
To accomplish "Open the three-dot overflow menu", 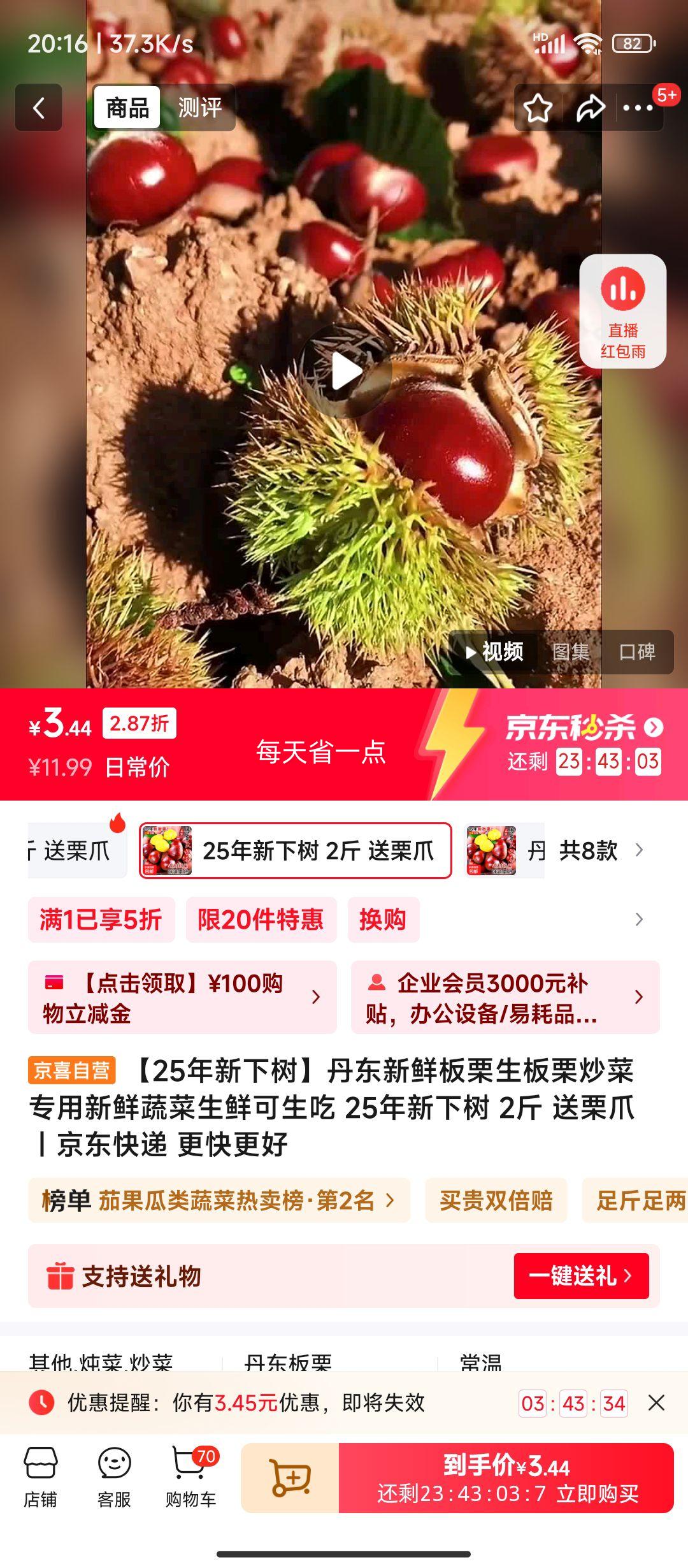I will (638, 108).
